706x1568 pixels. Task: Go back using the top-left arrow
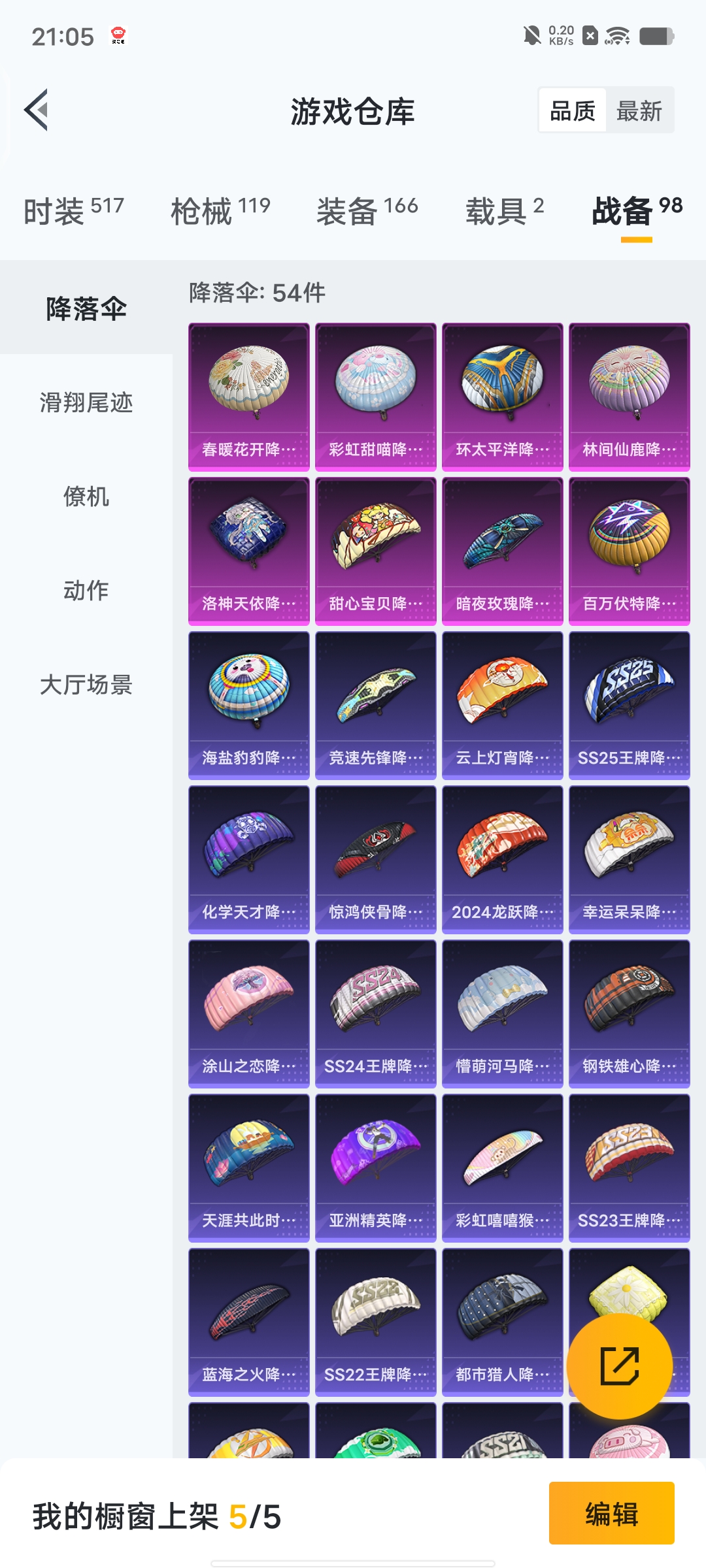[37, 110]
